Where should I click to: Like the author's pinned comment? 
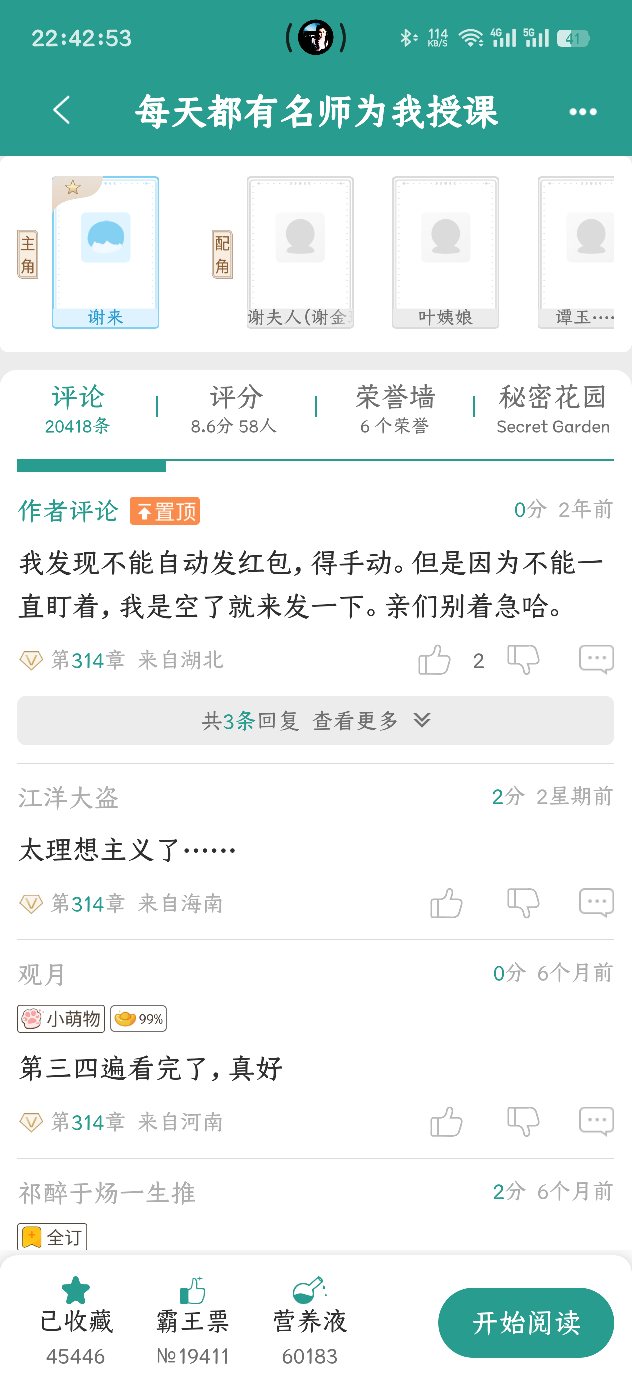click(435, 660)
